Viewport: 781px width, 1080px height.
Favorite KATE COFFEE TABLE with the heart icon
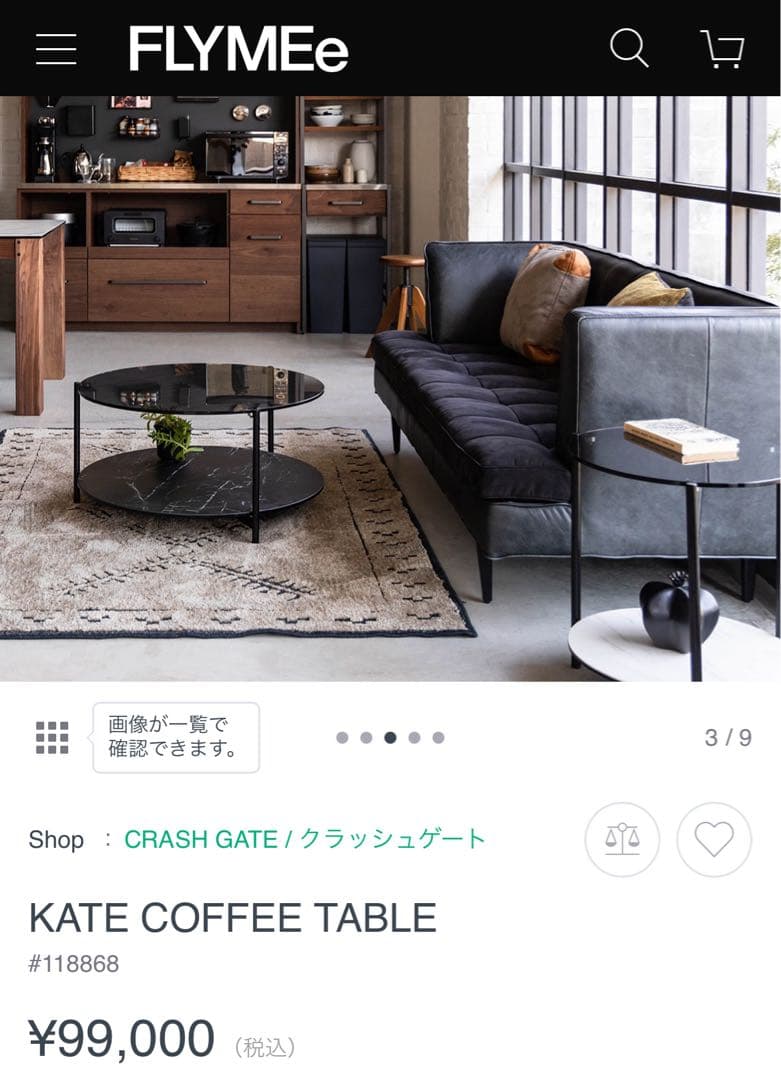click(x=714, y=840)
